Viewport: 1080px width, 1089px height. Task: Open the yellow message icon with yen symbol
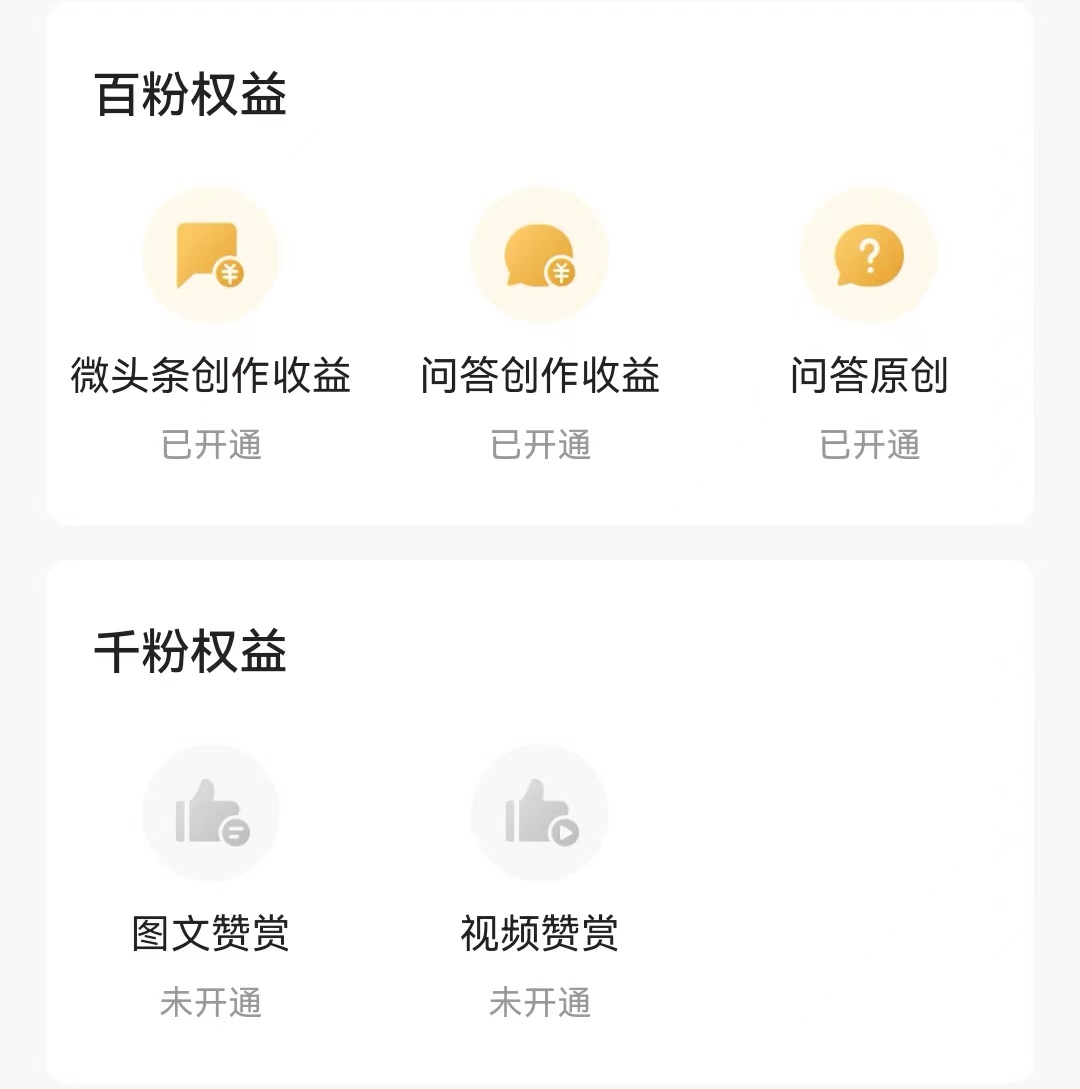[210, 255]
